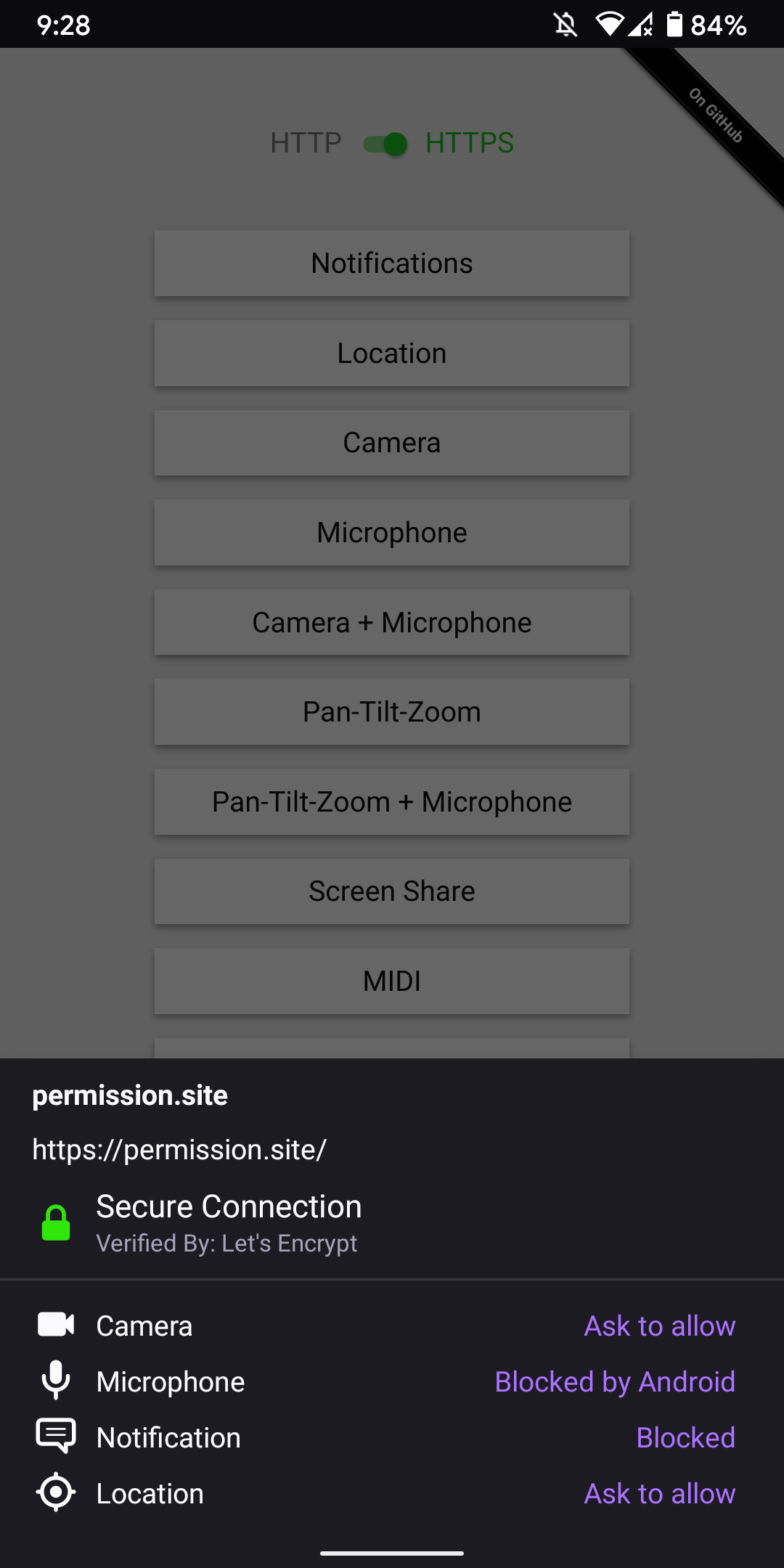Tap the standalone Pan-Tilt-Zoom button
The width and height of the screenshot is (784, 1568).
coord(392,712)
